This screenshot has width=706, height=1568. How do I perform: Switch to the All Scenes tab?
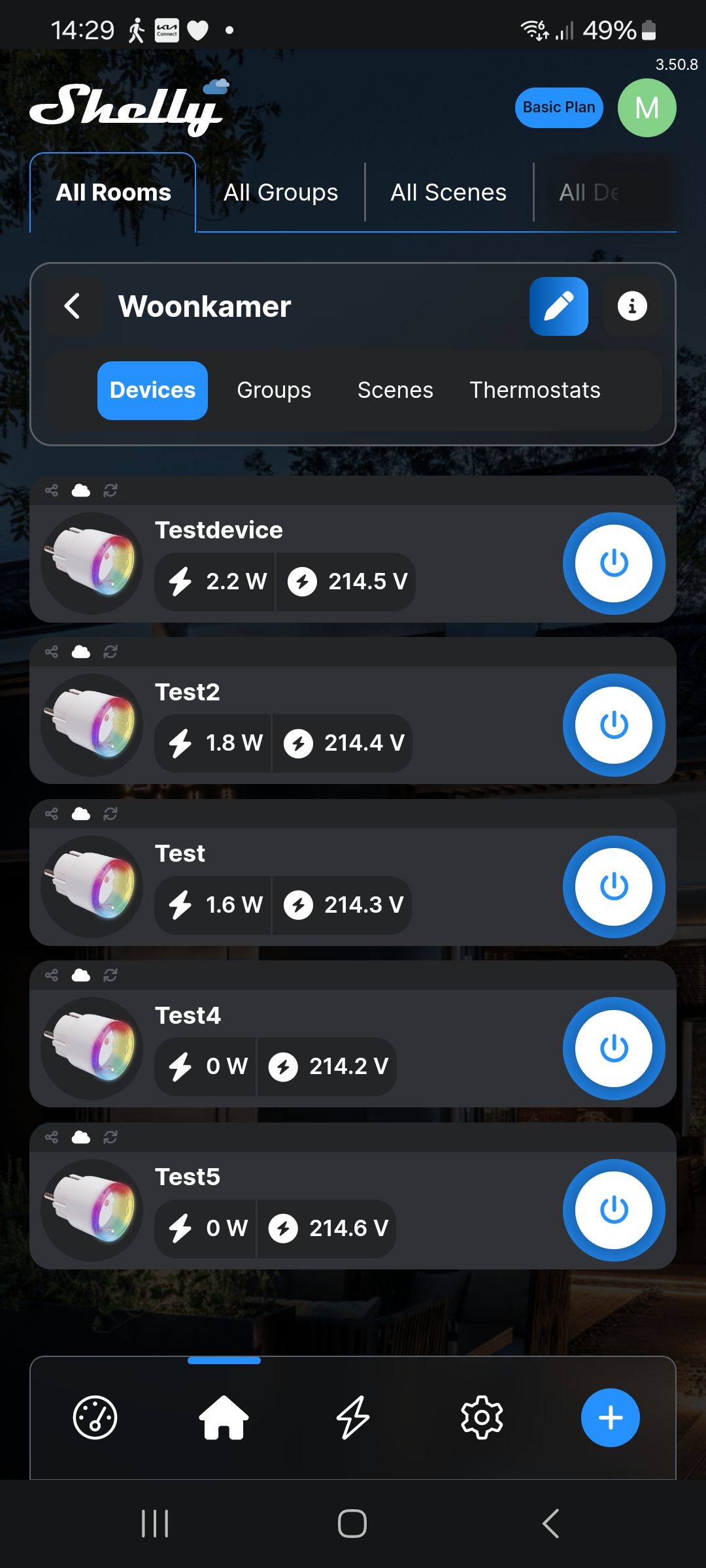448,193
